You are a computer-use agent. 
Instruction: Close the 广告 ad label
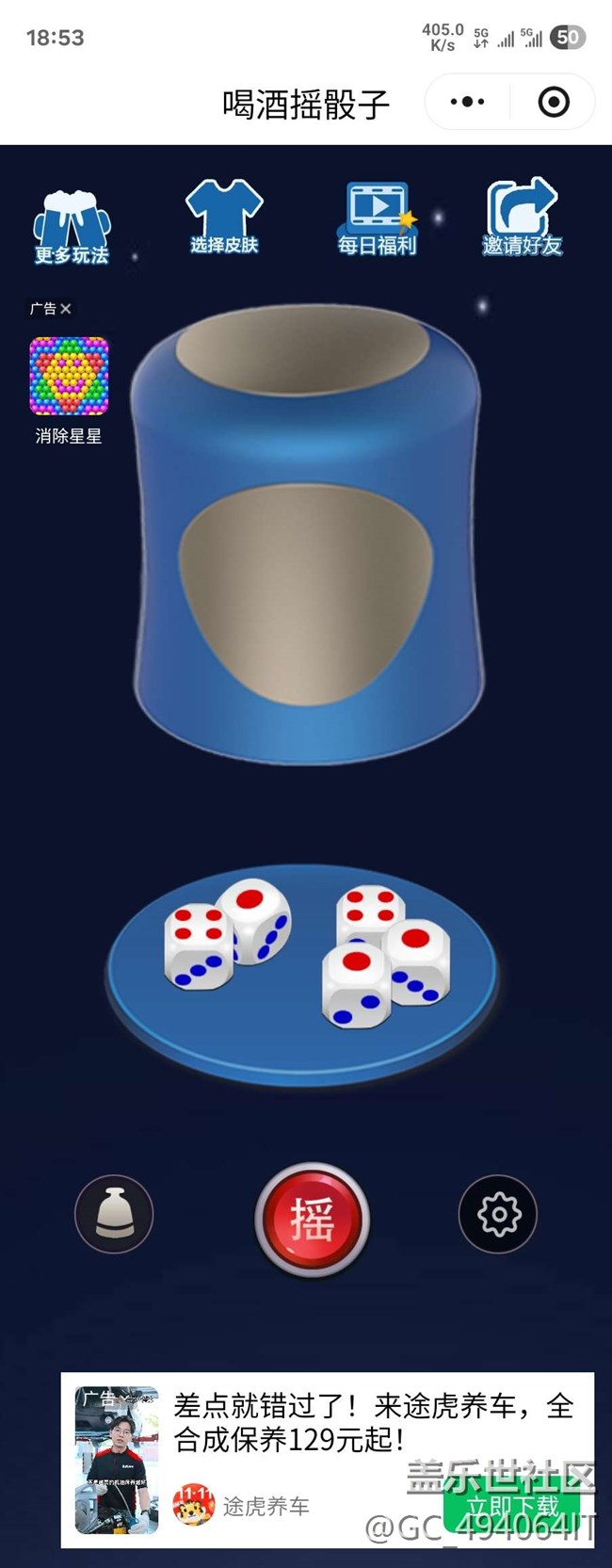65,309
